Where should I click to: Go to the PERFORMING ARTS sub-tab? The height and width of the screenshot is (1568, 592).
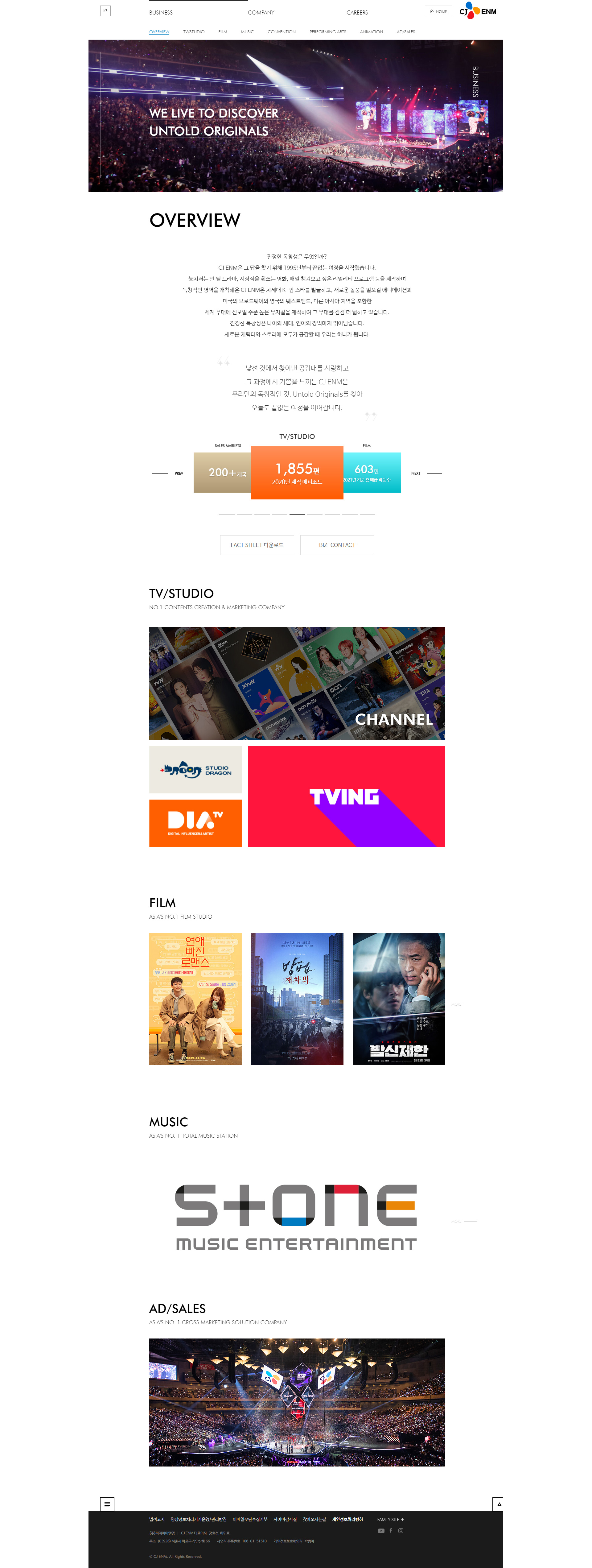pos(327,32)
